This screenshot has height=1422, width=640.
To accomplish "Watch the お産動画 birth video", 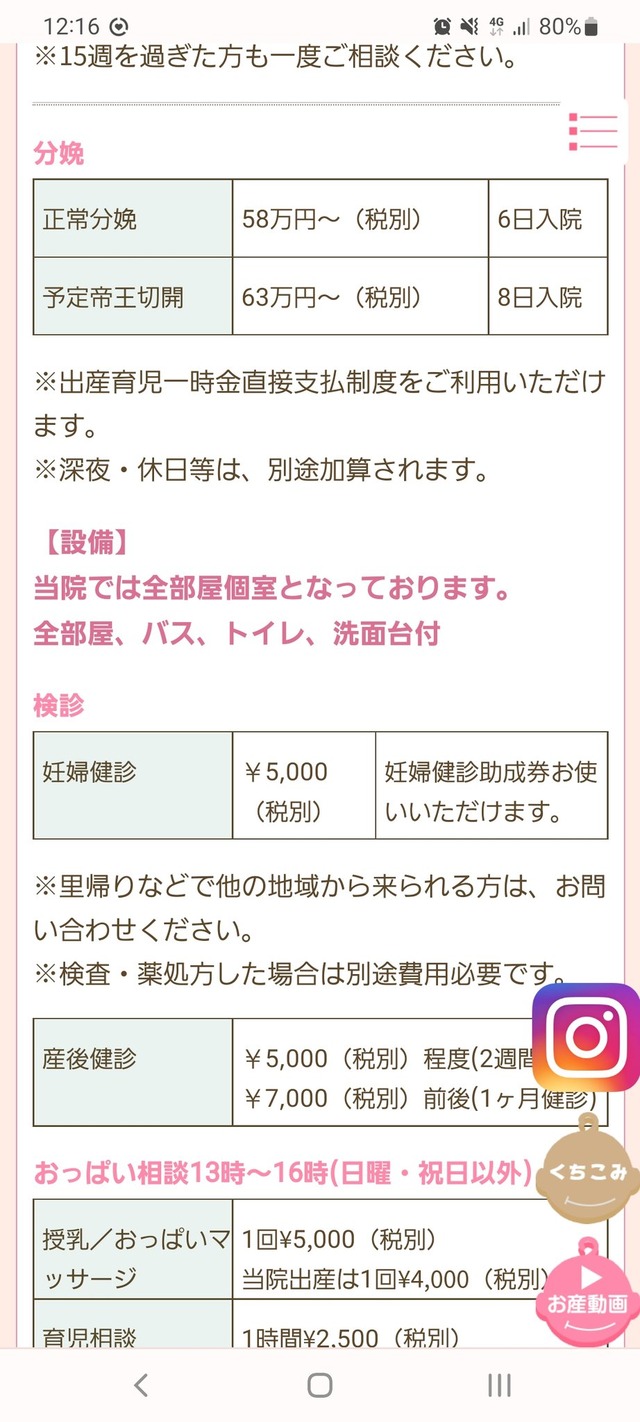I will coord(586,1290).
